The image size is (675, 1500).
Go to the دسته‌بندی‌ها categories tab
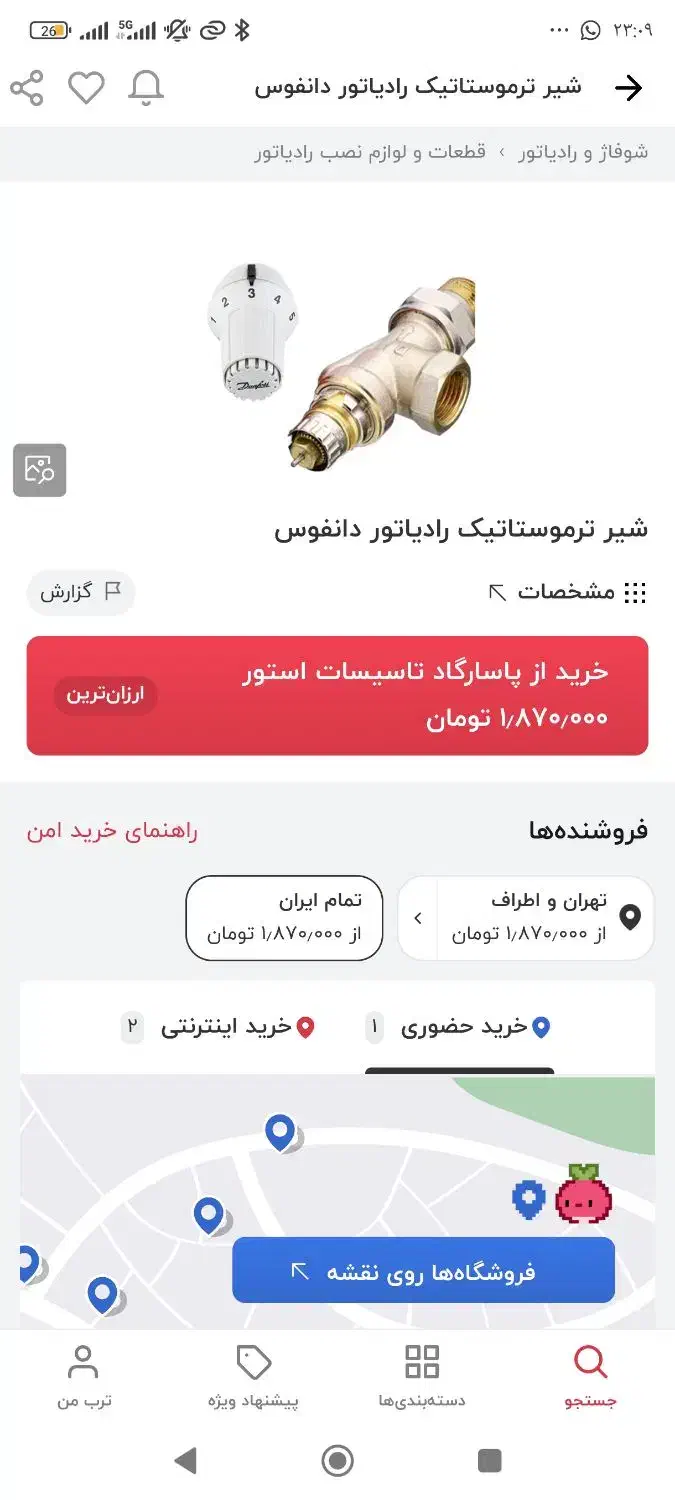tap(421, 1377)
